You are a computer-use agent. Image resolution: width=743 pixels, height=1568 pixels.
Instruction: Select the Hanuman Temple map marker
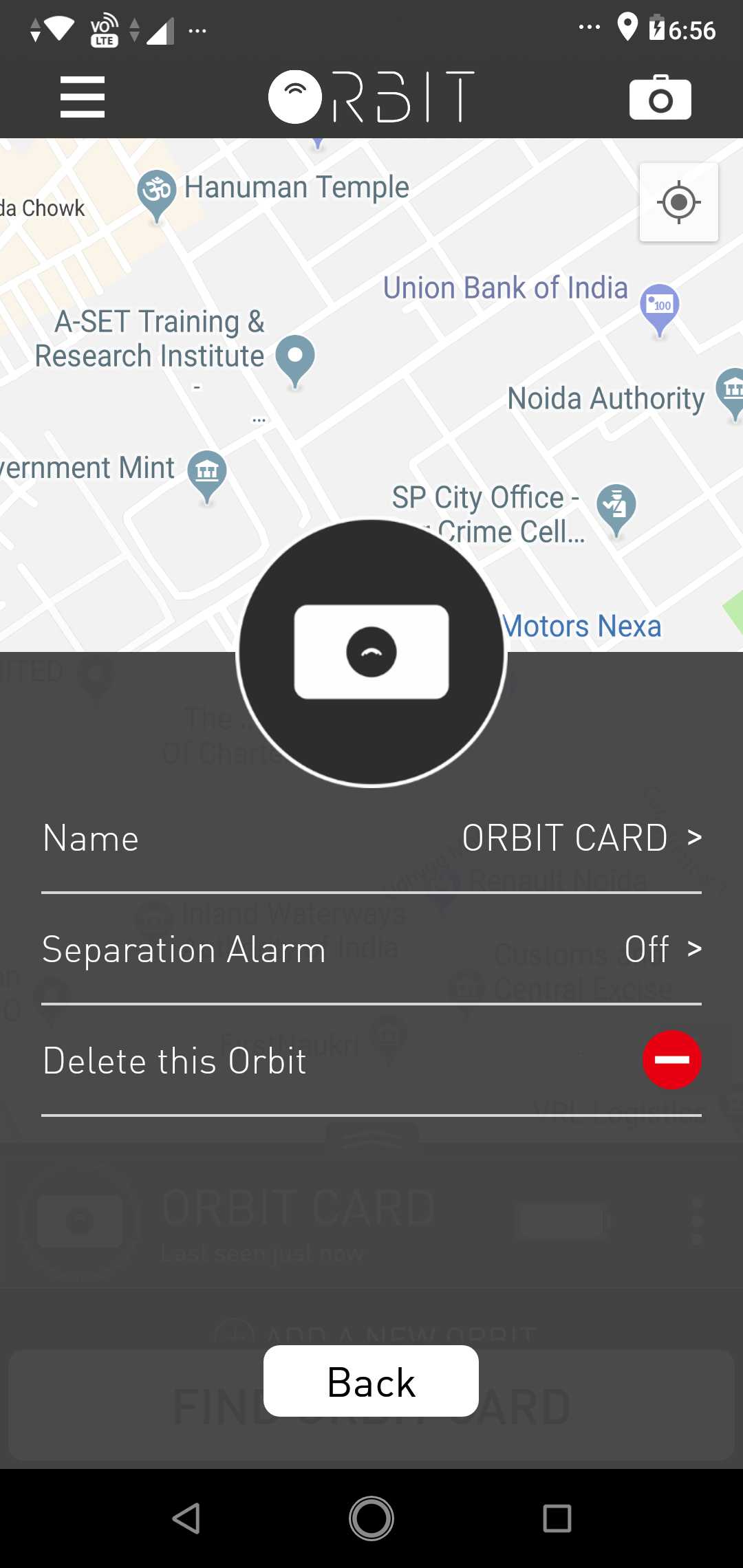(157, 190)
